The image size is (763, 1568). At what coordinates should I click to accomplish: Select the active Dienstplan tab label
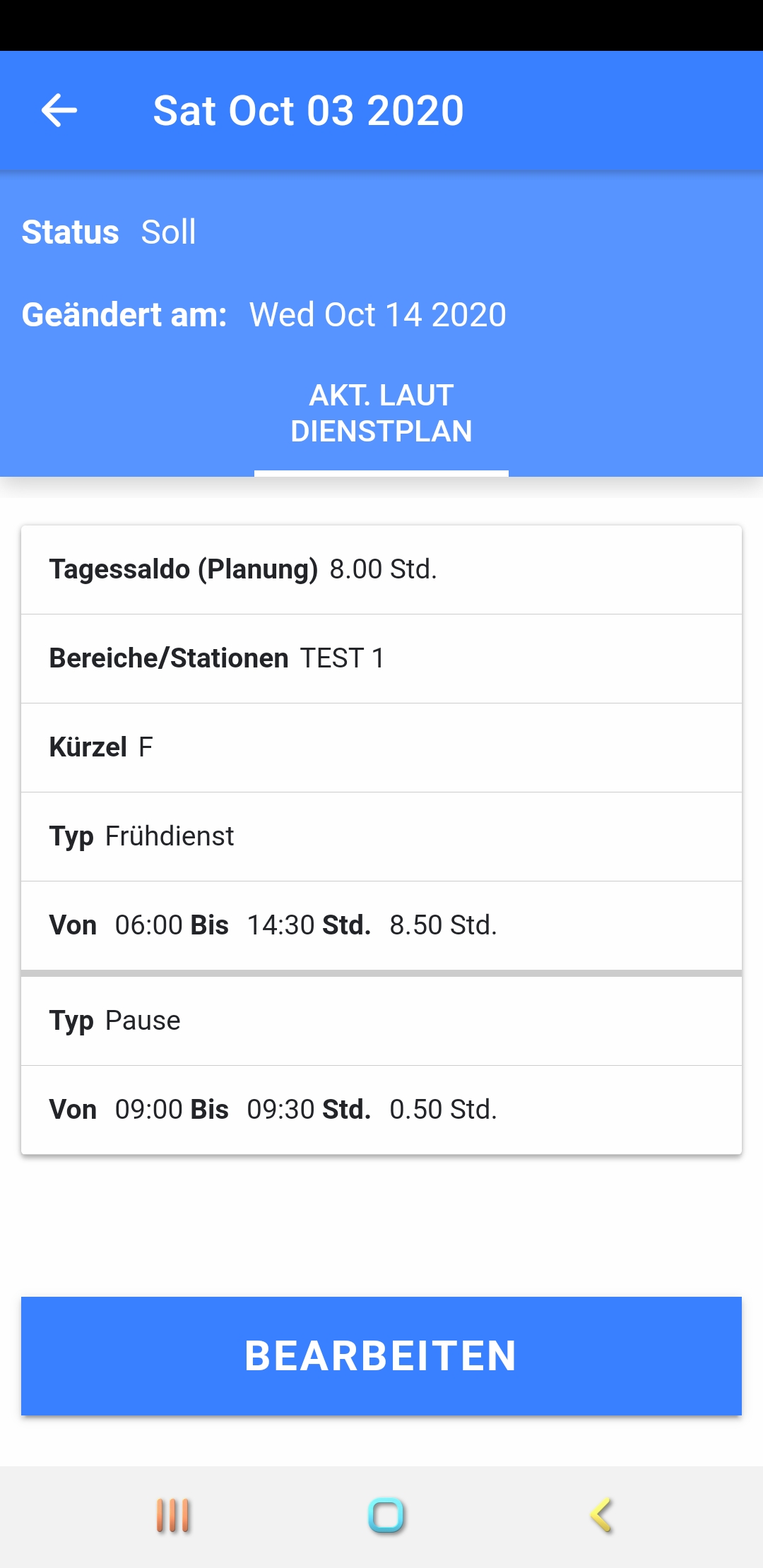(x=381, y=413)
